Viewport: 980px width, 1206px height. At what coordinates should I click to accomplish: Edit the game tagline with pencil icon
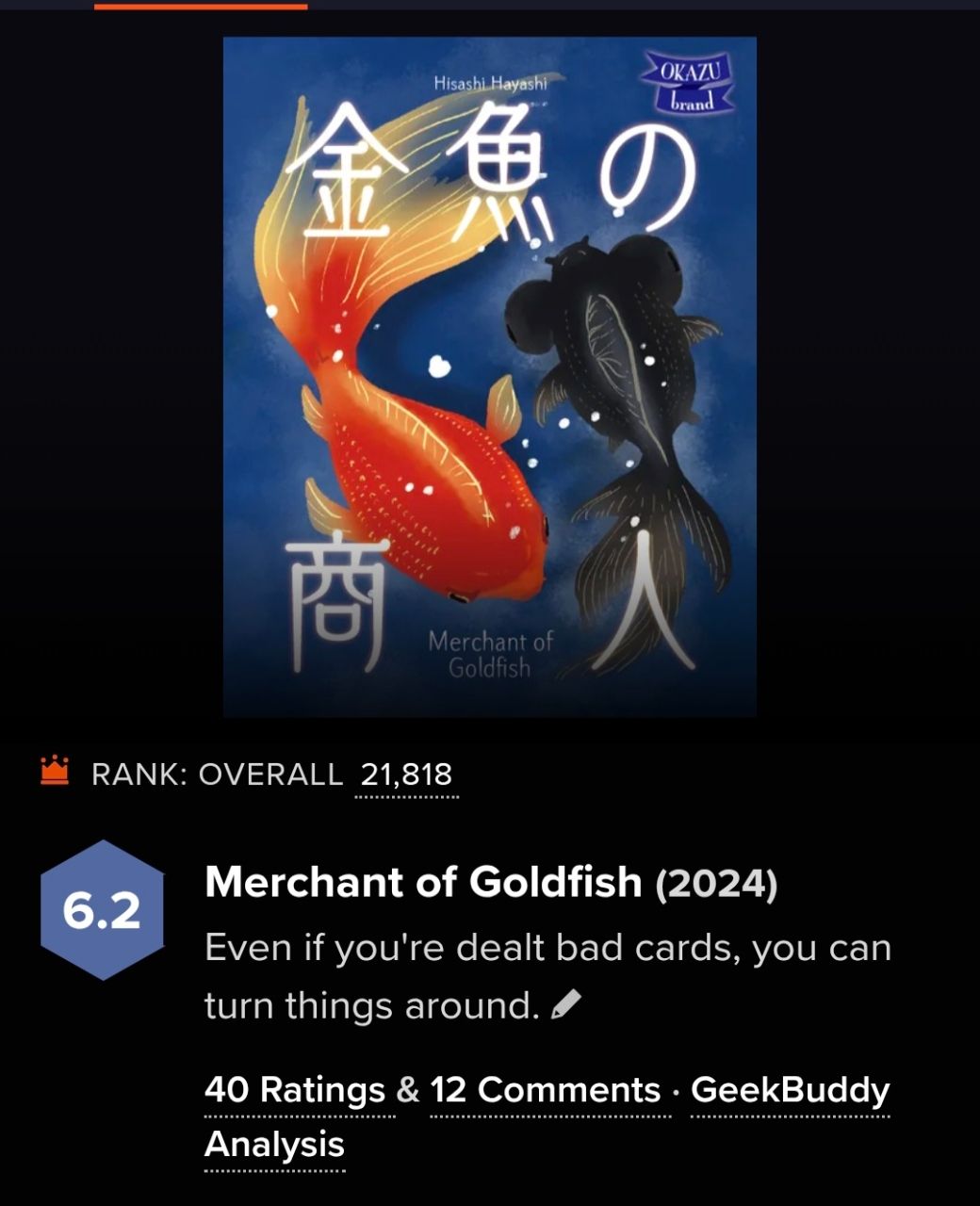click(x=565, y=1005)
